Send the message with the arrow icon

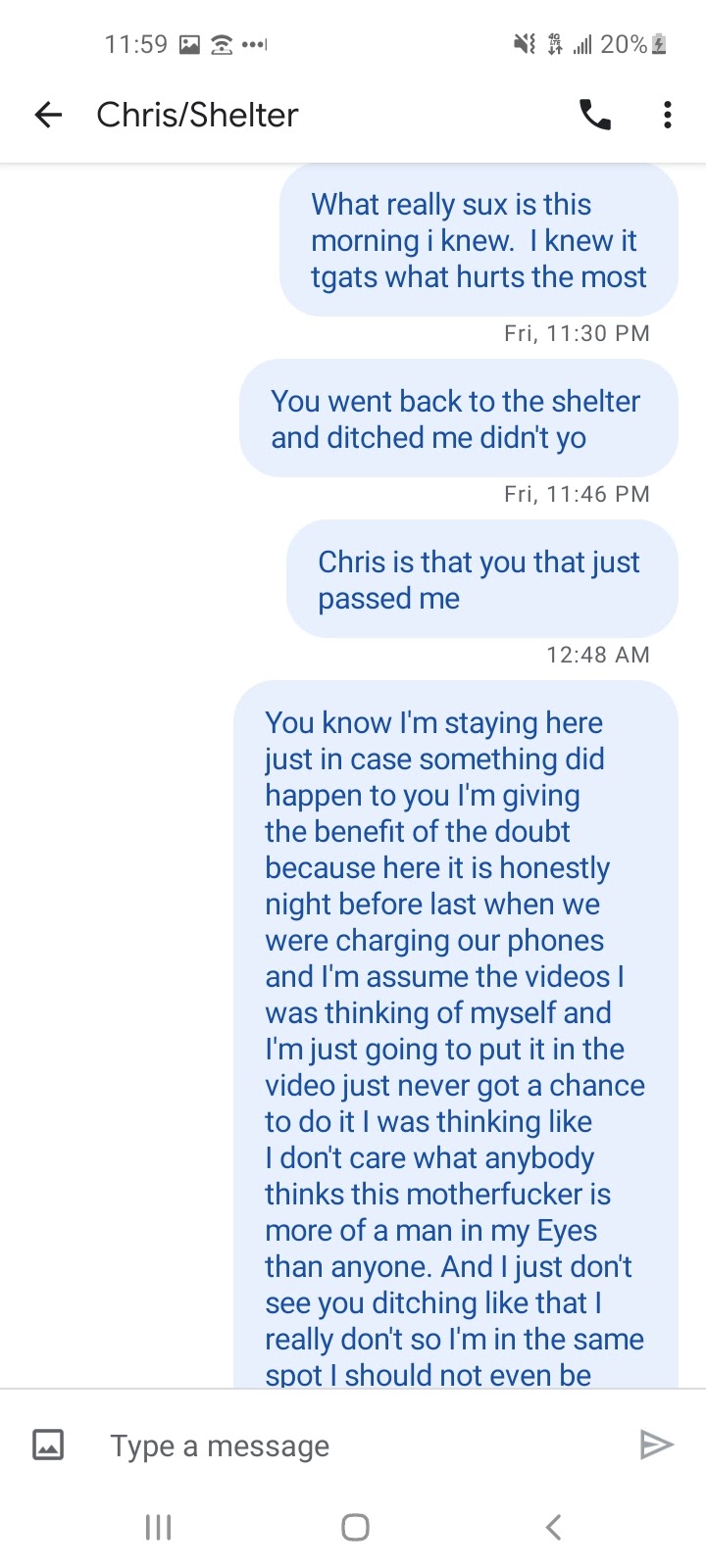click(655, 1445)
